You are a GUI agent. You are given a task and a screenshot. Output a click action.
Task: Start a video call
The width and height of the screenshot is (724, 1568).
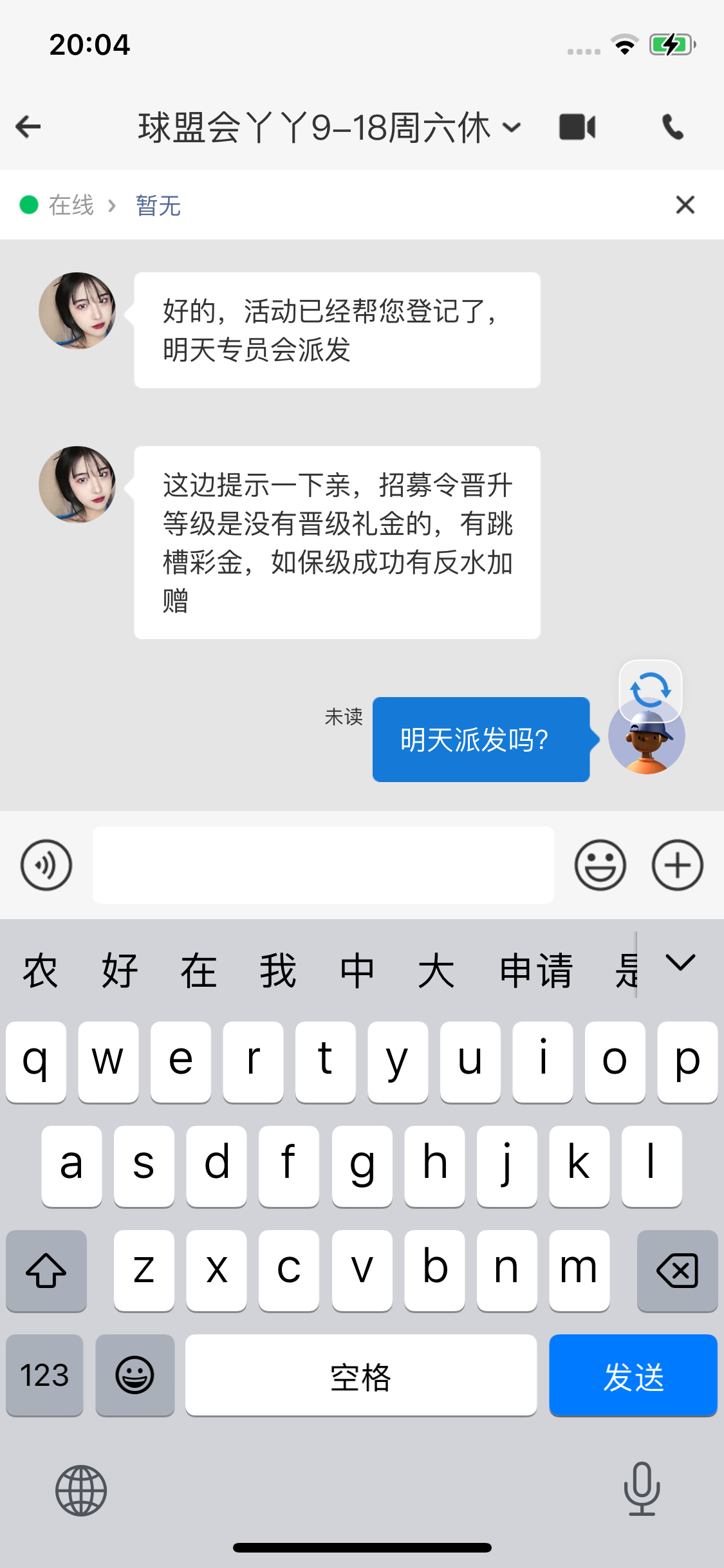[x=577, y=127]
